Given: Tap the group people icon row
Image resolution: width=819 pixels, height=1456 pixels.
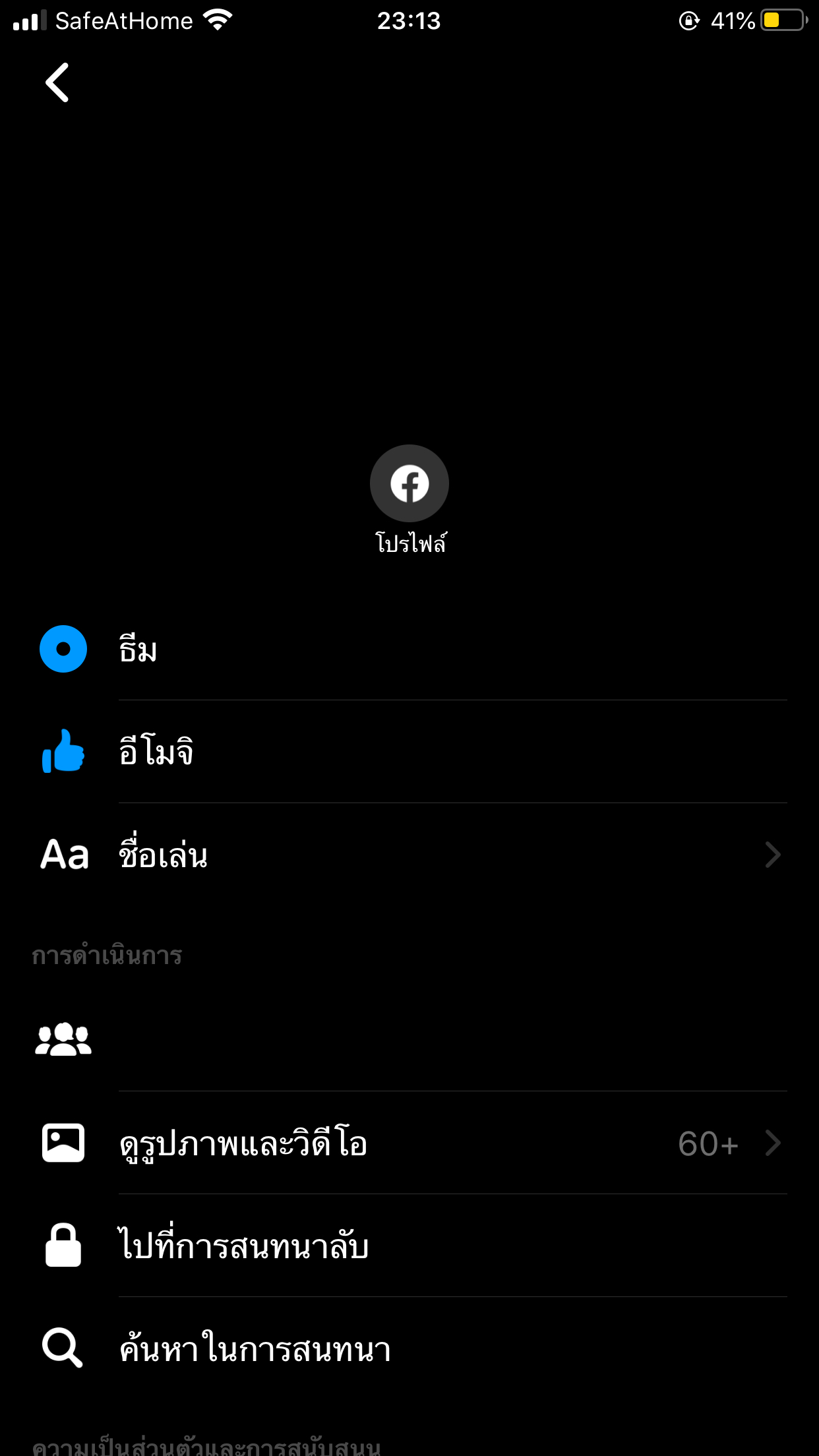Looking at the screenshot, I should point(409,1040).
